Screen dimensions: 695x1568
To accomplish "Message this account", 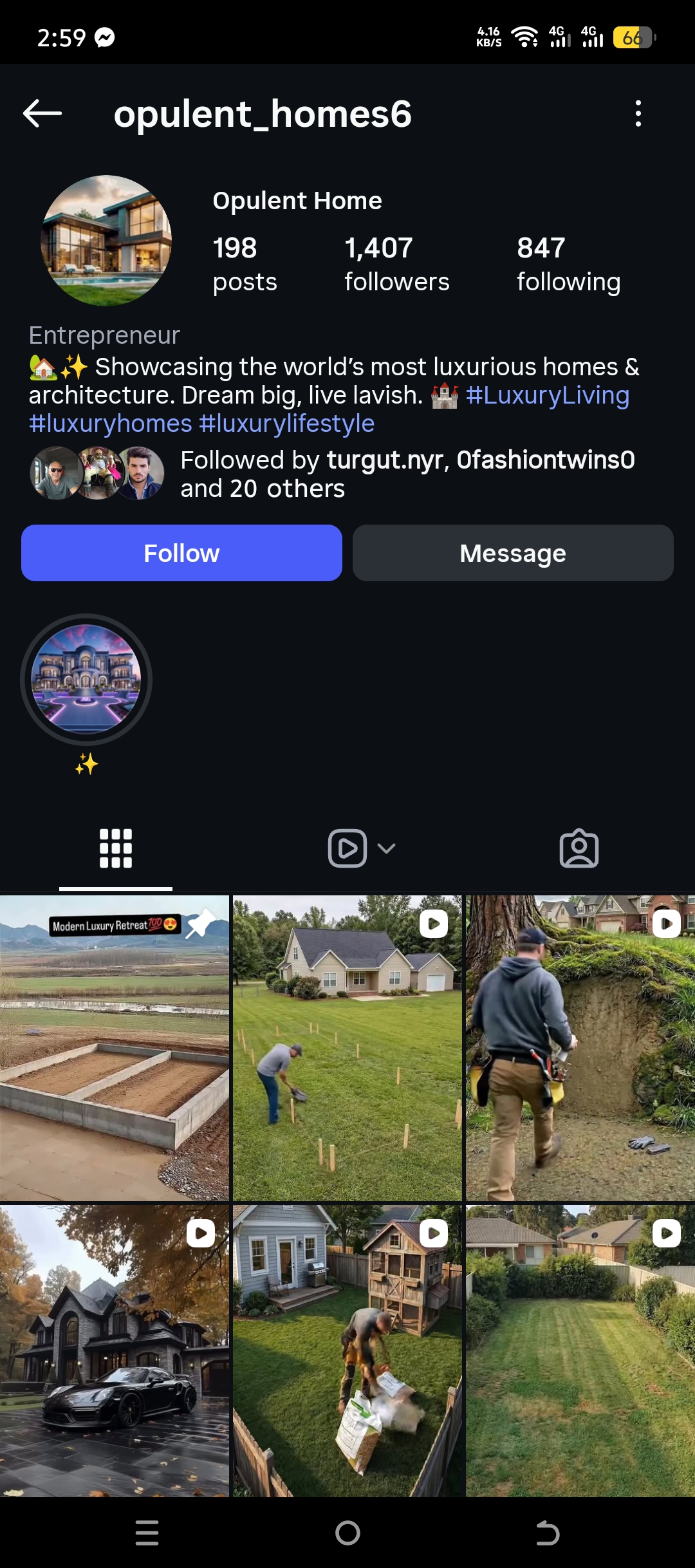I will 513,553.
